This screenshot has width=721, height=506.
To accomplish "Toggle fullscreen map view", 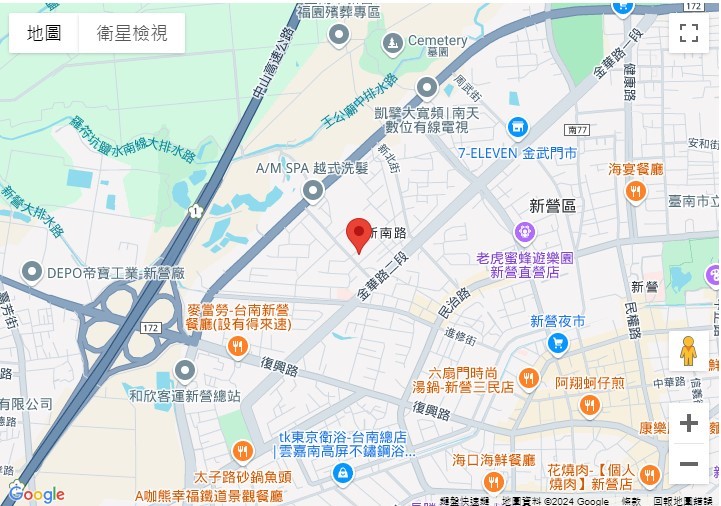I will pos(688,33).
